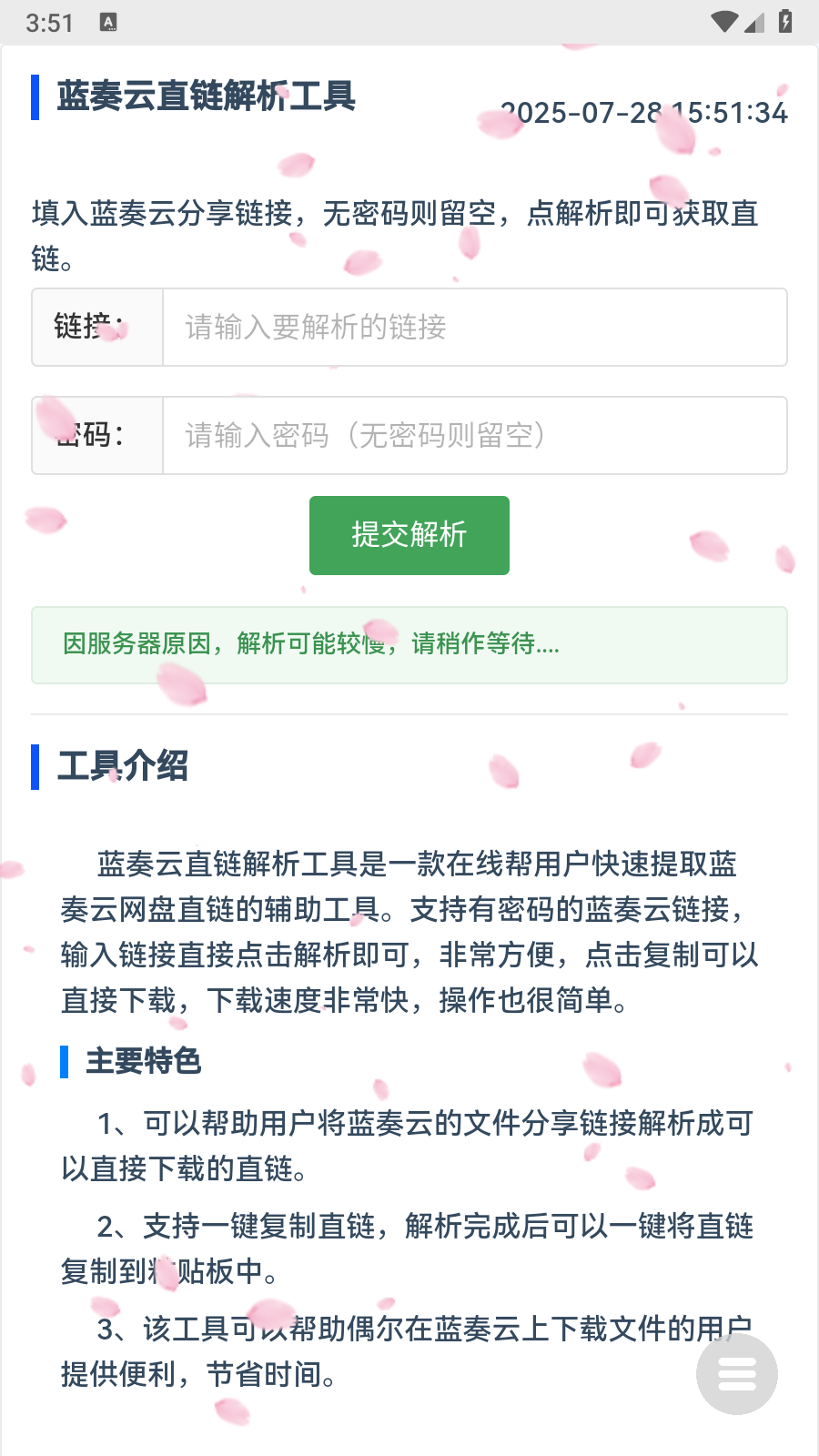Tap the green 提交解析 button
Image resolution: width=819 pixels, height=1456 pixels.
click(409, 535)
